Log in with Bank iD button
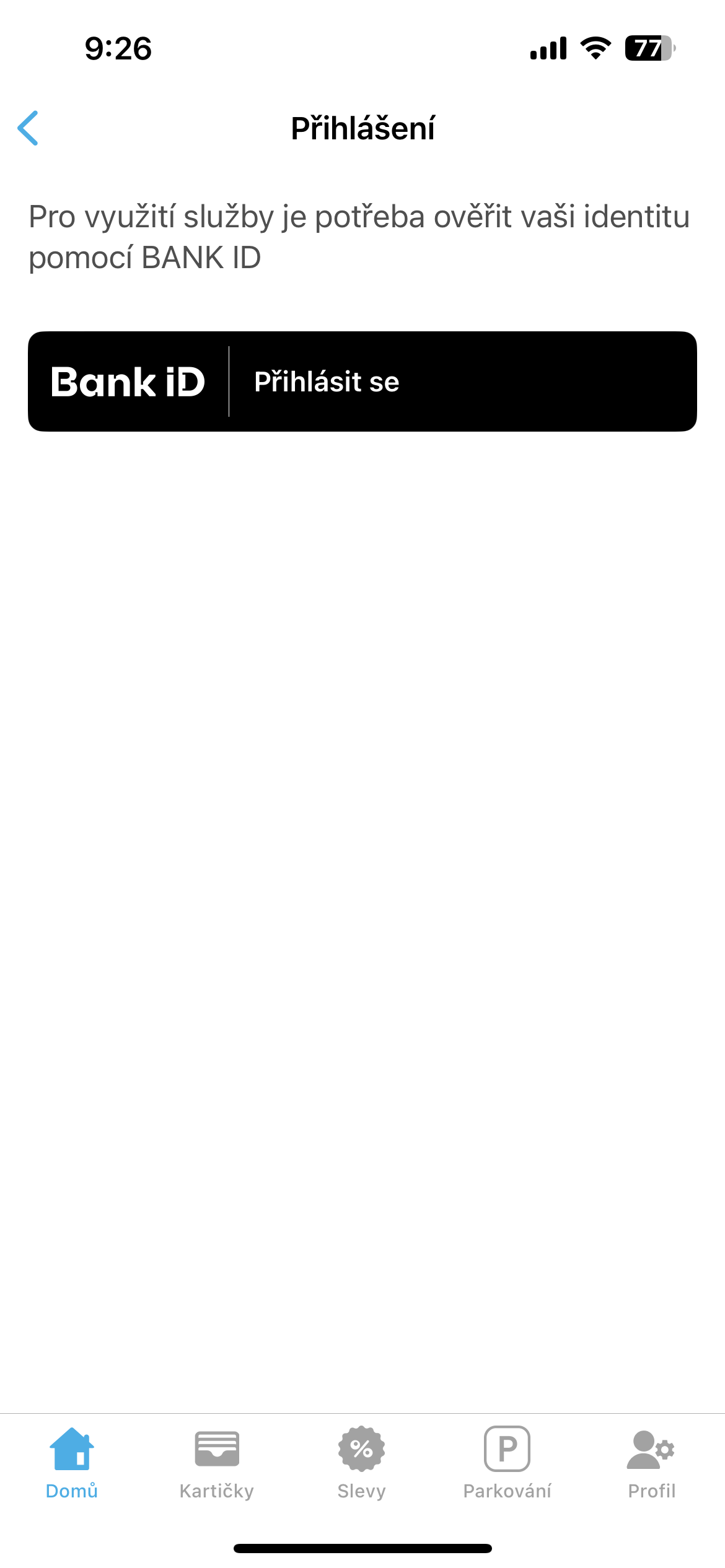The height and width of the screenshot is (1568, 725). pyautogui.click(x=362, y=381)
